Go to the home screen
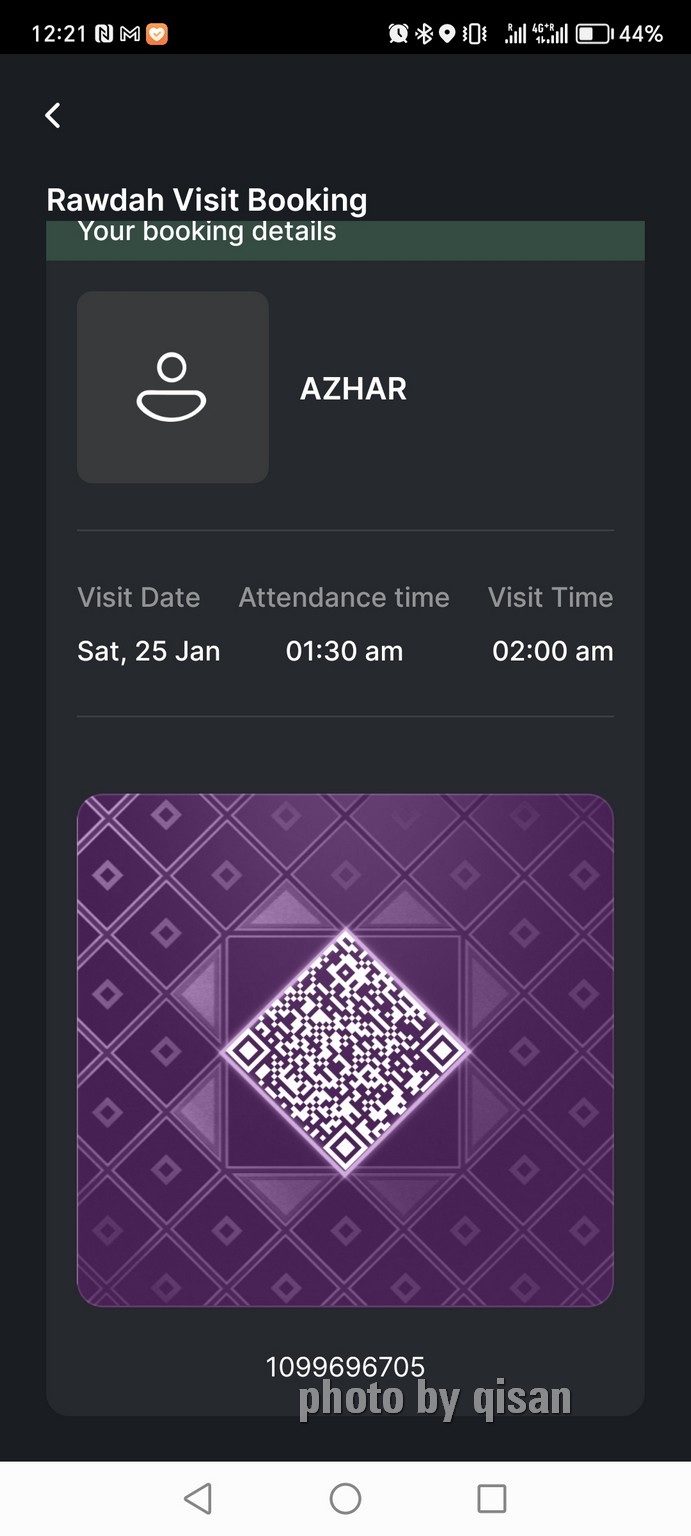The height and width of the screenshot is (1536, 691). (345, 1498)
